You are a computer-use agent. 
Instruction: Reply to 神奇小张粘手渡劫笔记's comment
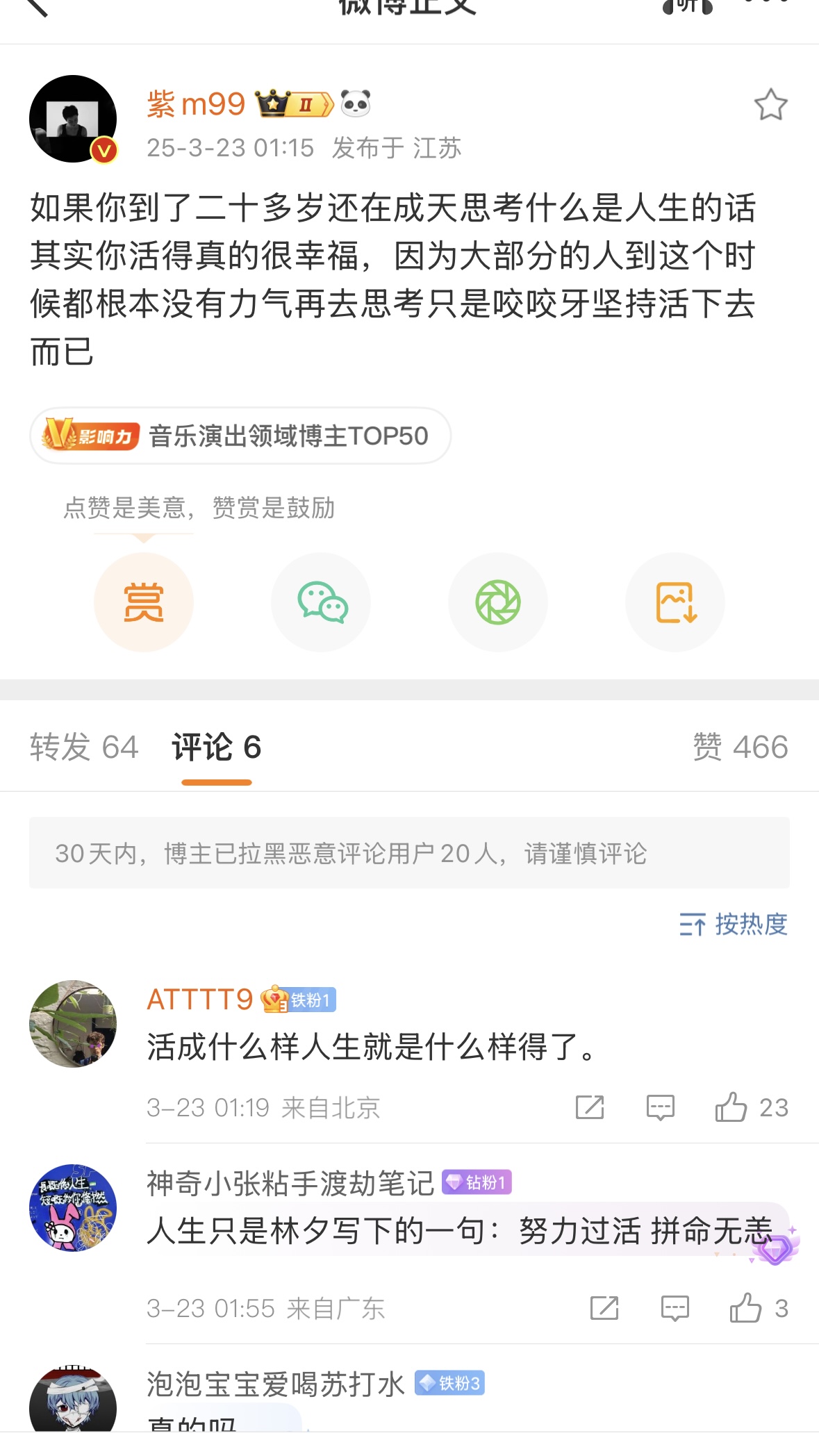(675, 1308)
